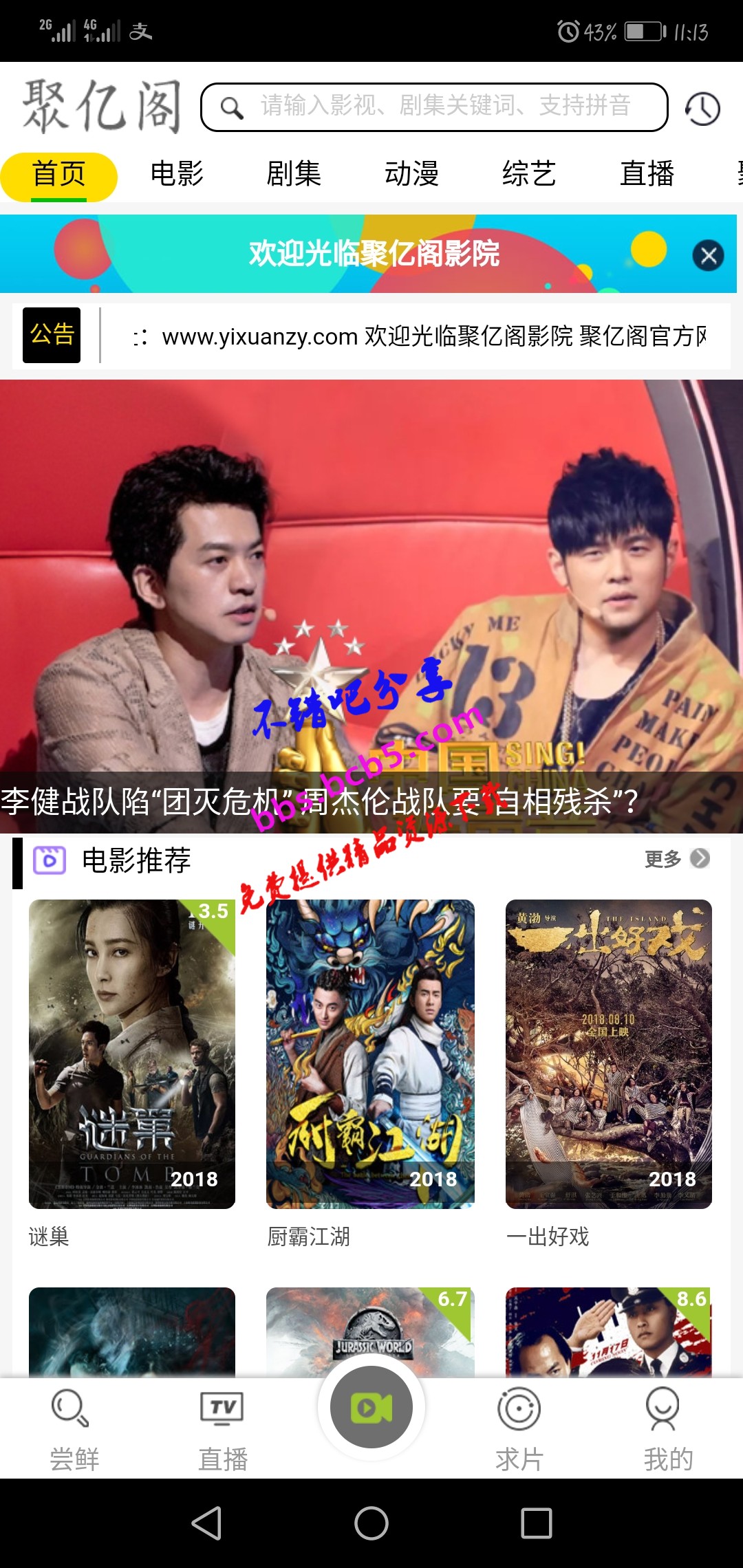This screenshot has width=743, height=1568.
Task: Open the 尝鲜 bottom tab
Action: point(74,1429)
